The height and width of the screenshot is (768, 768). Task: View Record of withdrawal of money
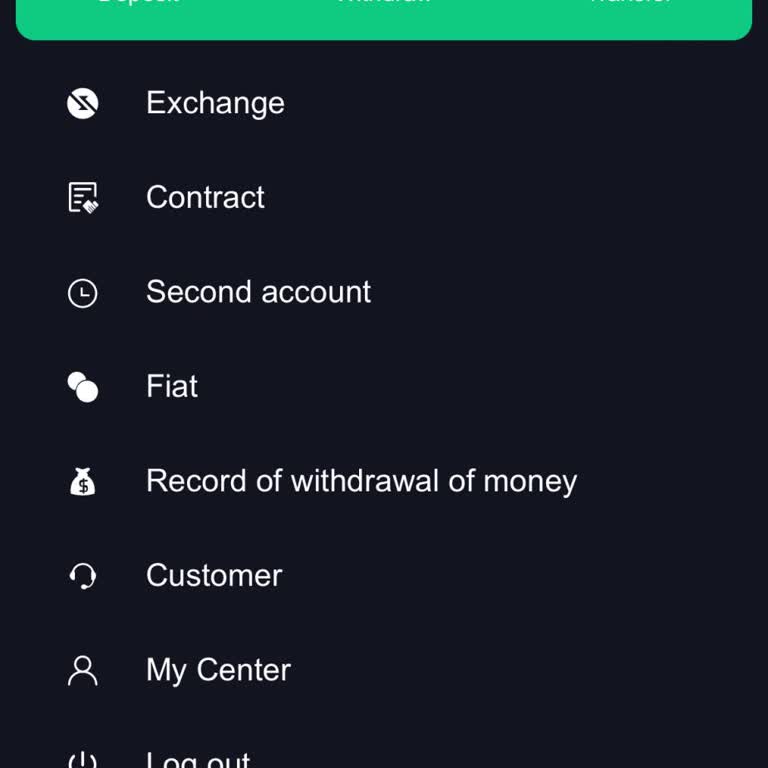[361, 481]
